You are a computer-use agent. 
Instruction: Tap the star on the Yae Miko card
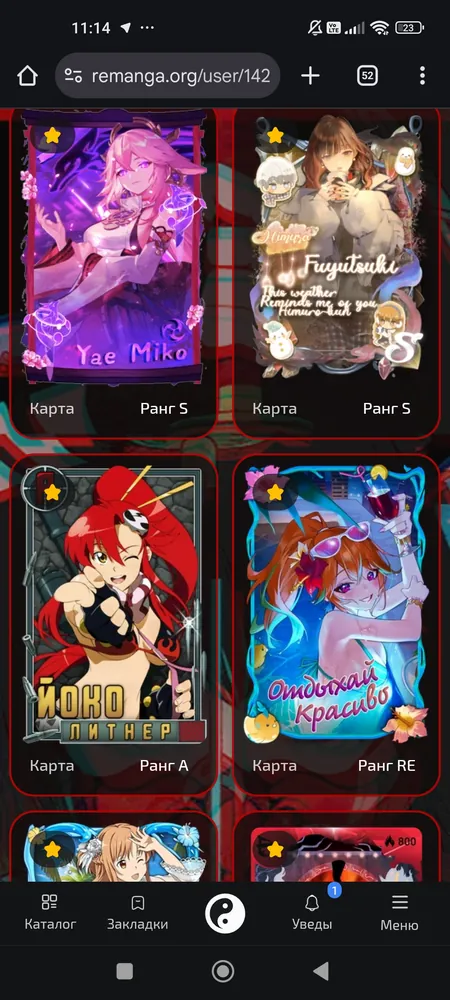click(x=52, y=135)
